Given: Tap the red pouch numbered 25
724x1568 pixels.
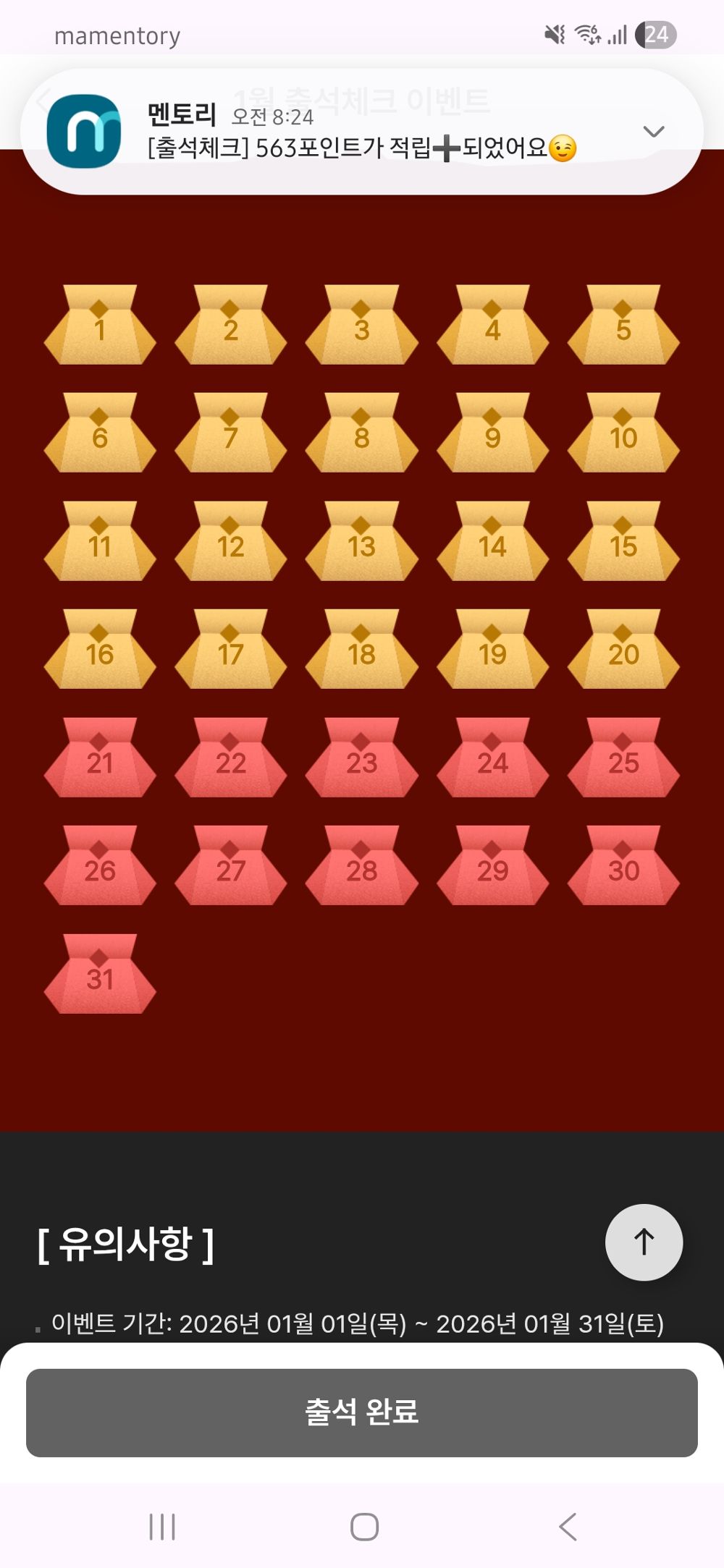Looking at the screenshot, I should (x=623, y=759).
